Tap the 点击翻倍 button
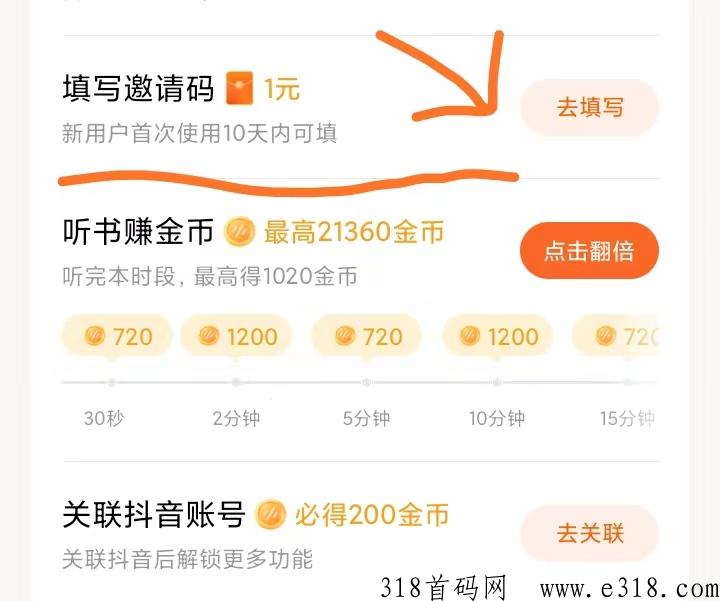The width and height of the screenshot is (720, 601). click(589, 252)
